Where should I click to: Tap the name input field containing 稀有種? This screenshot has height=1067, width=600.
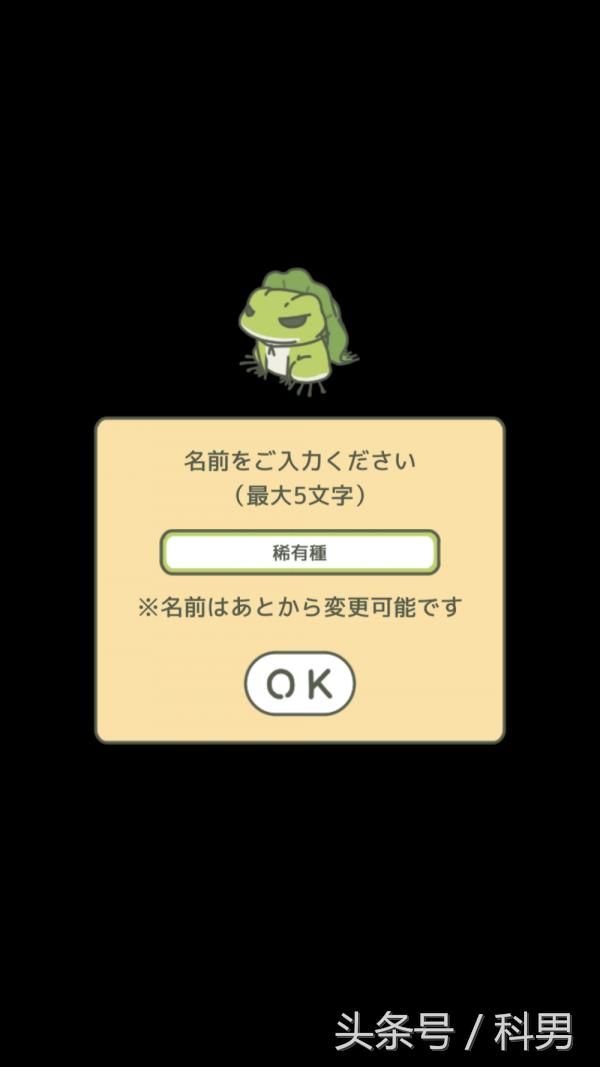click(x=299, y=553)
